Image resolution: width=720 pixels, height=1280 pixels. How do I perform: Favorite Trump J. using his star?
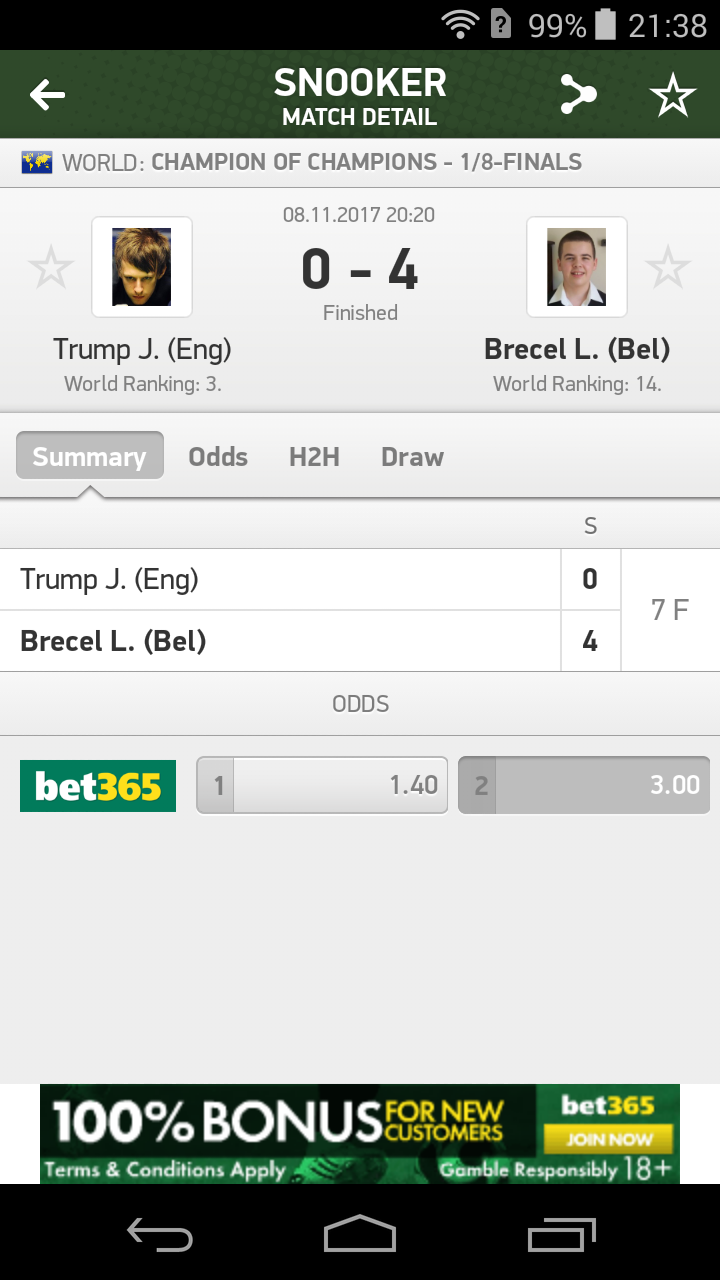50,268
